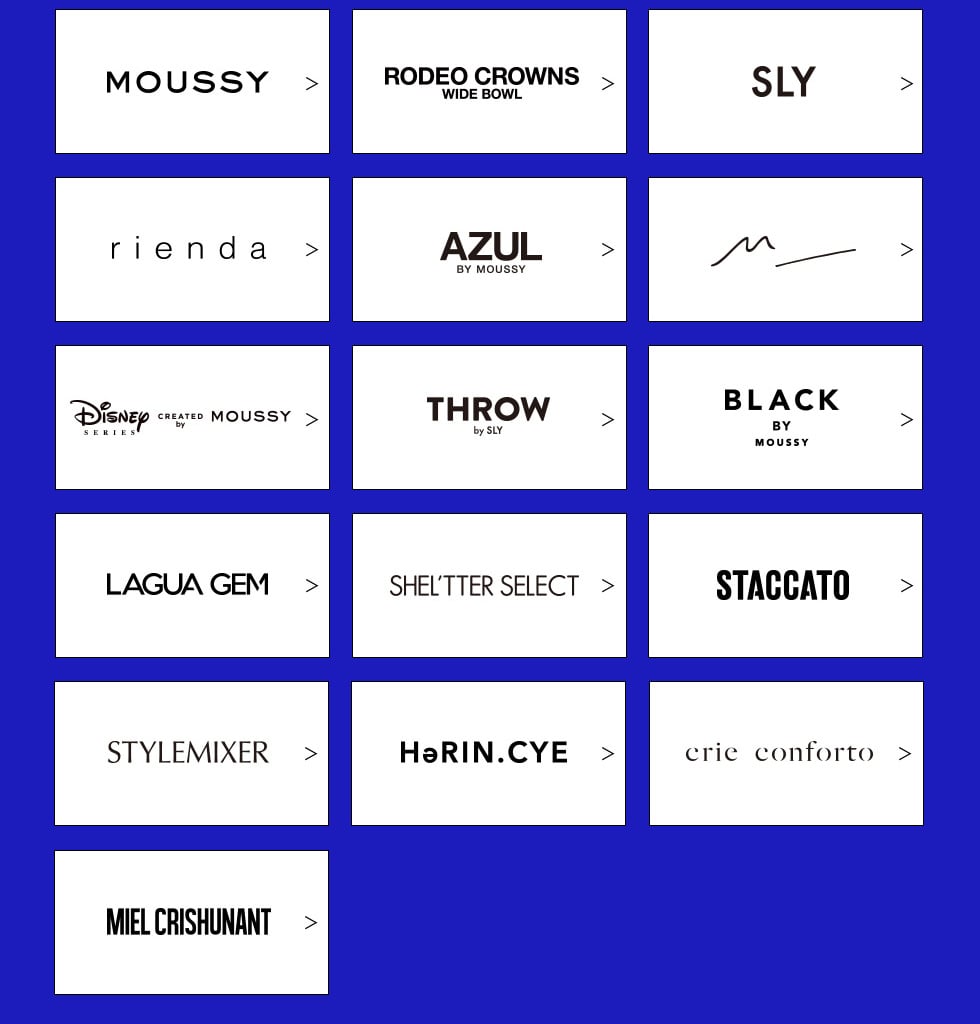View AZUL BY MOUSSY brand

489,250
